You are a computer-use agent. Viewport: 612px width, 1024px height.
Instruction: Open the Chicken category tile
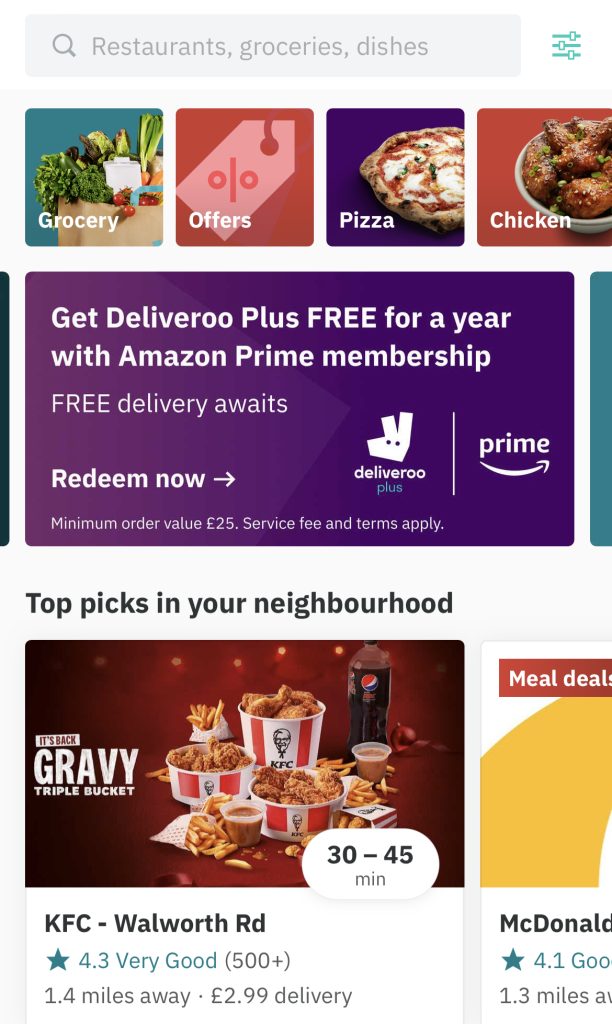544,177
